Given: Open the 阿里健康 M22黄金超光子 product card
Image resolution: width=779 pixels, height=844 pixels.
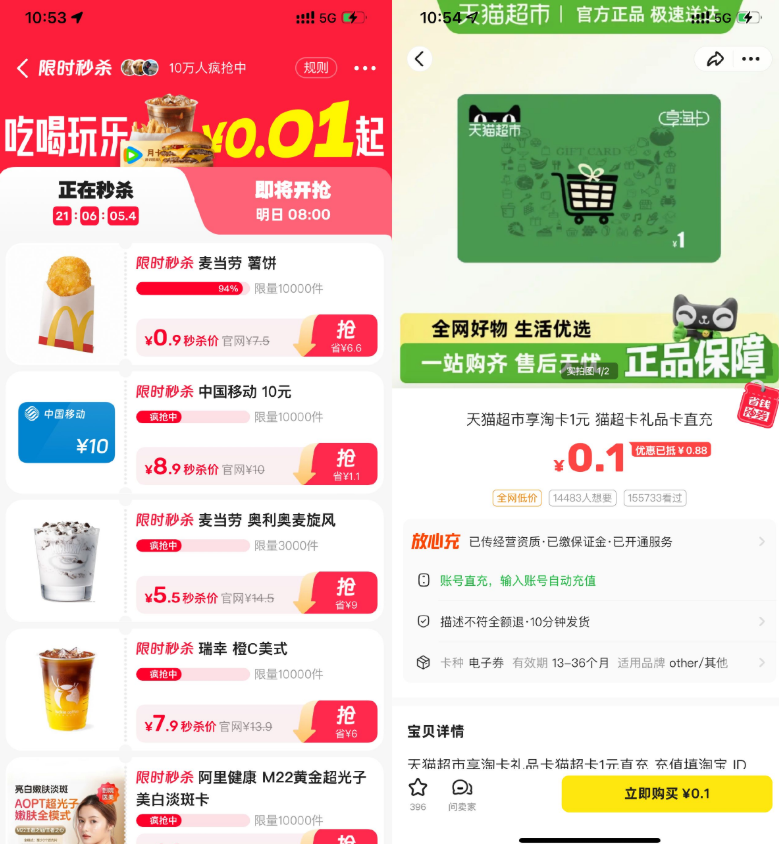Looking at the screenshot, I should point(250,788).
